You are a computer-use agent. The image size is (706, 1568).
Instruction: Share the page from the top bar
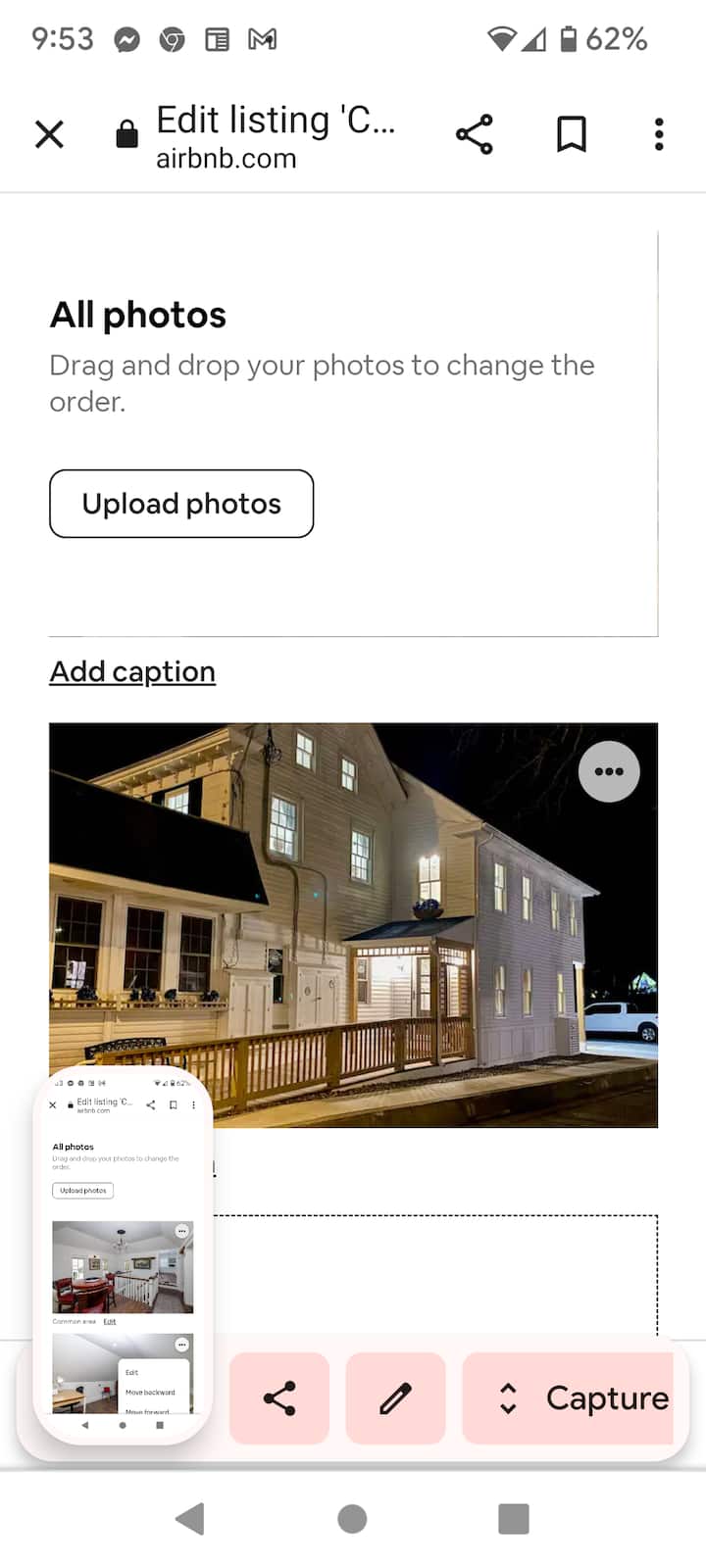point(474,134)
